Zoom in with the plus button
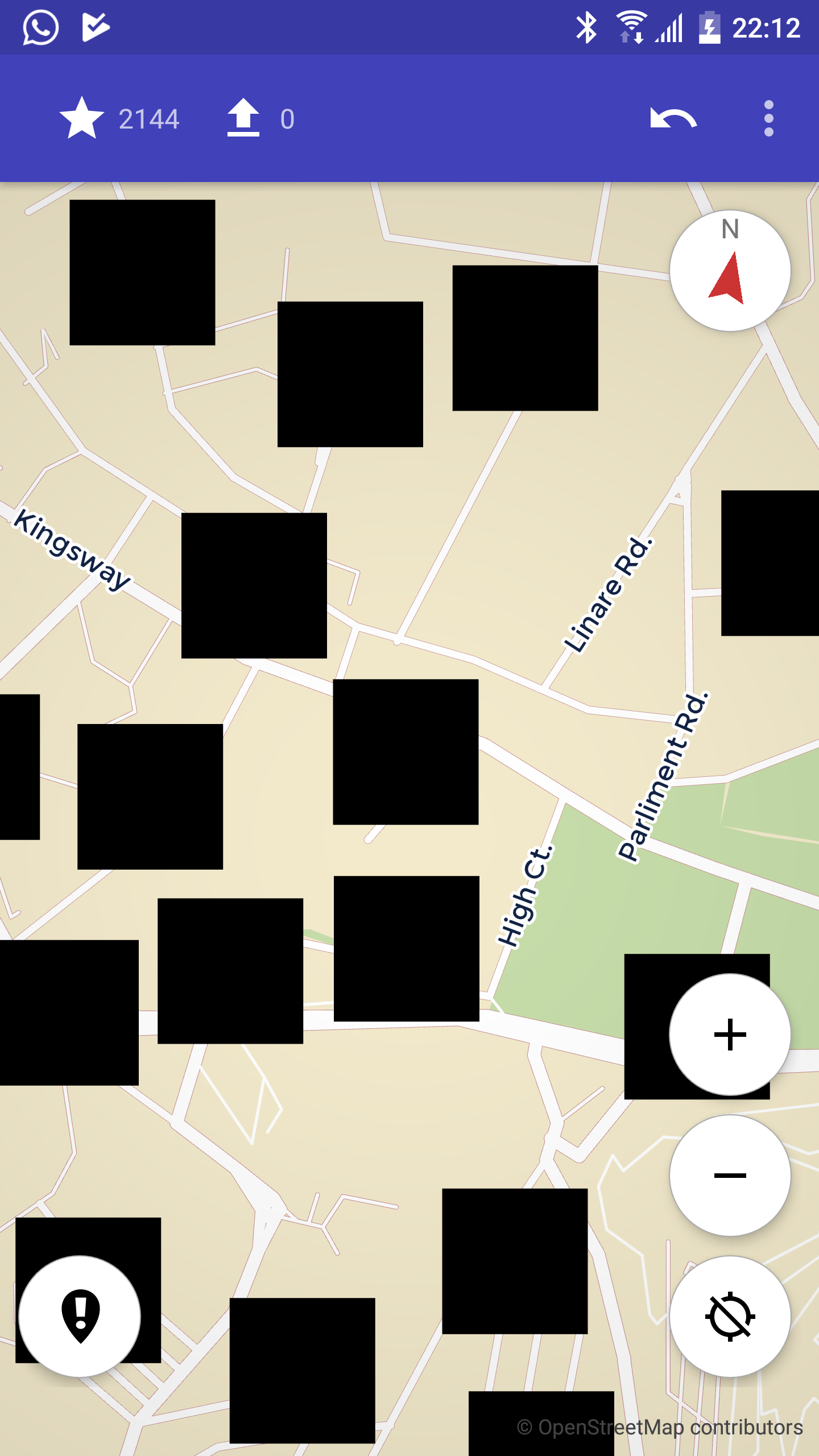819x1456 pixels. 730,1034
